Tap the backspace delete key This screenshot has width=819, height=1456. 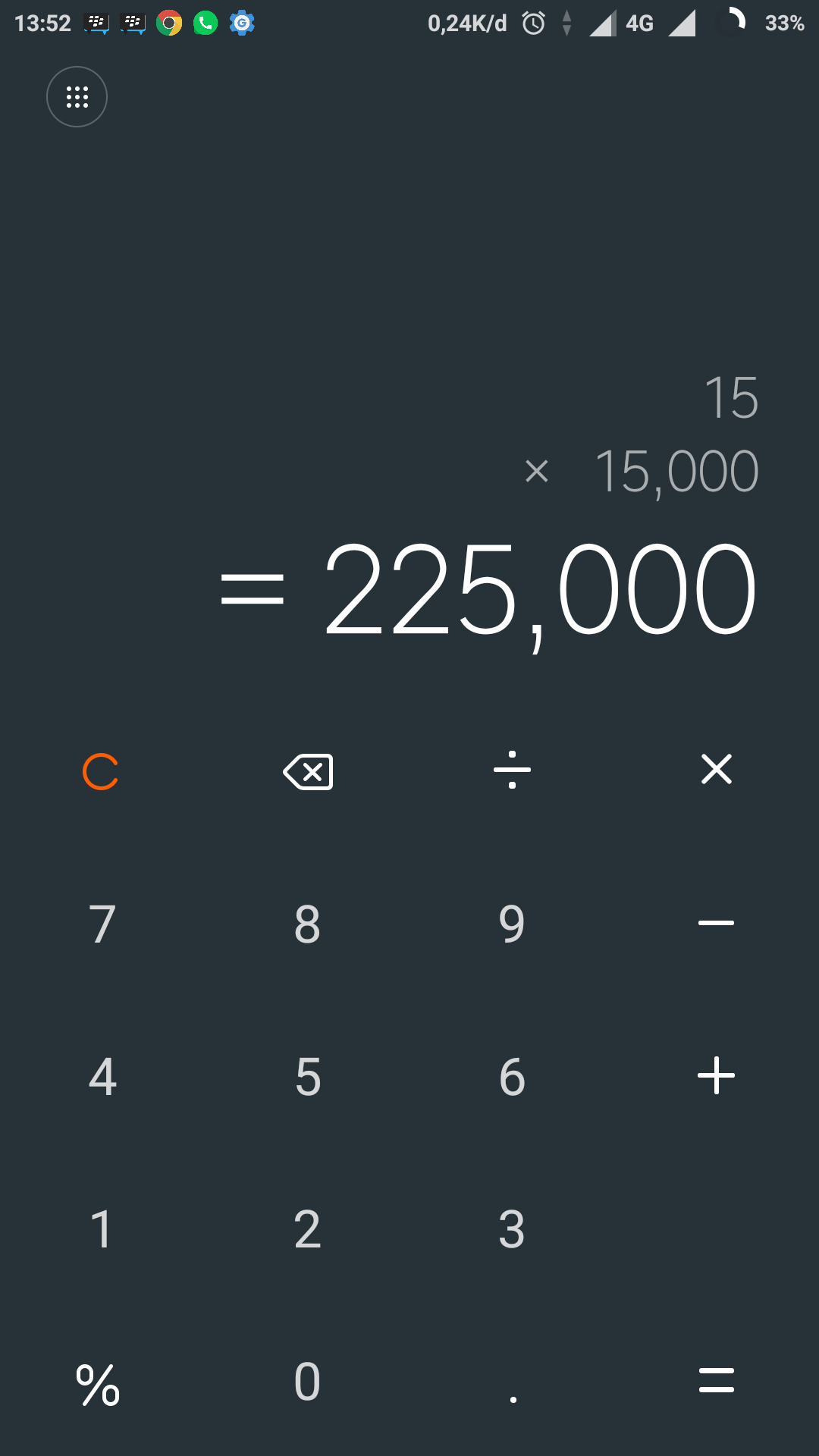point(307,772)
